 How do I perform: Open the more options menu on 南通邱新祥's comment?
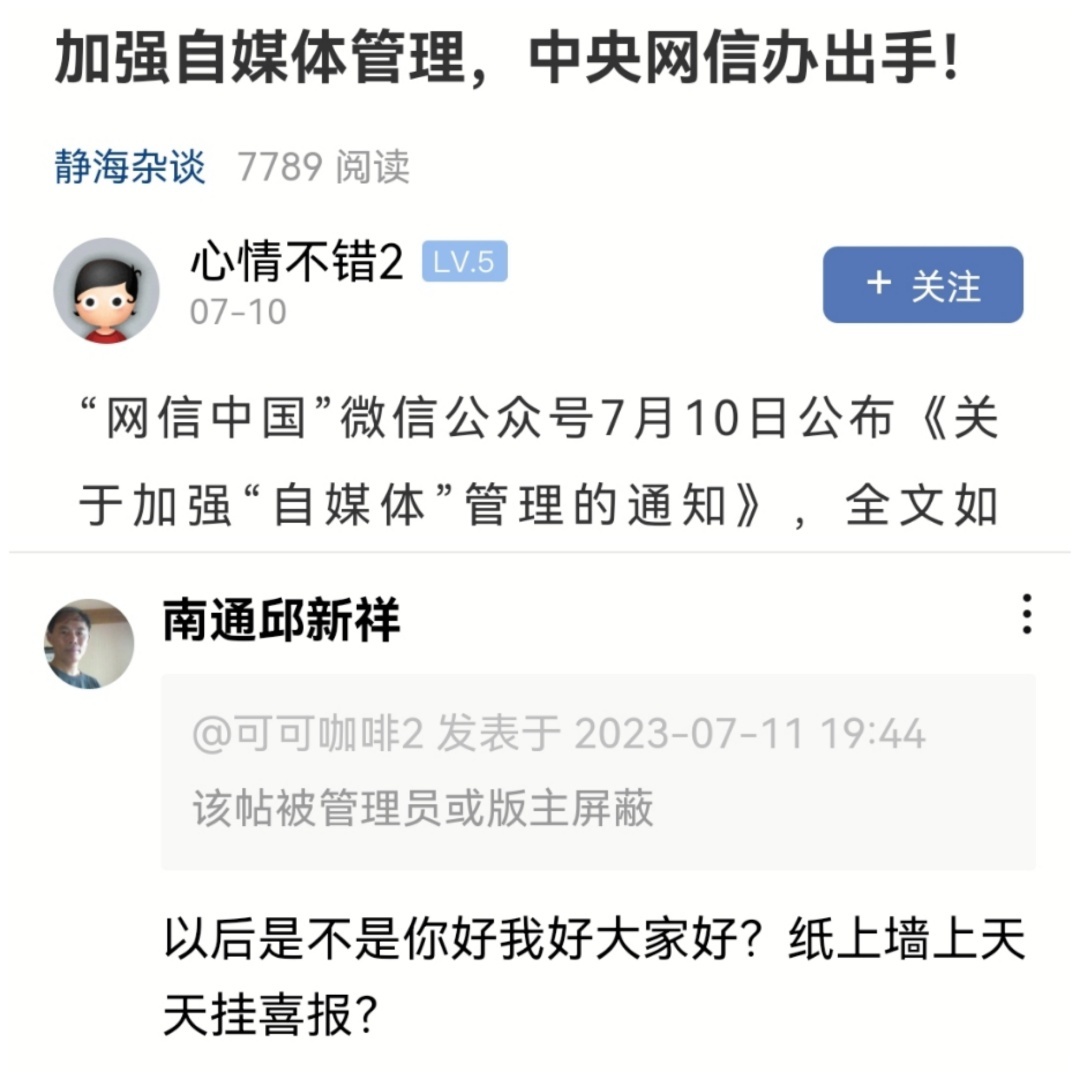(1026, 614)
